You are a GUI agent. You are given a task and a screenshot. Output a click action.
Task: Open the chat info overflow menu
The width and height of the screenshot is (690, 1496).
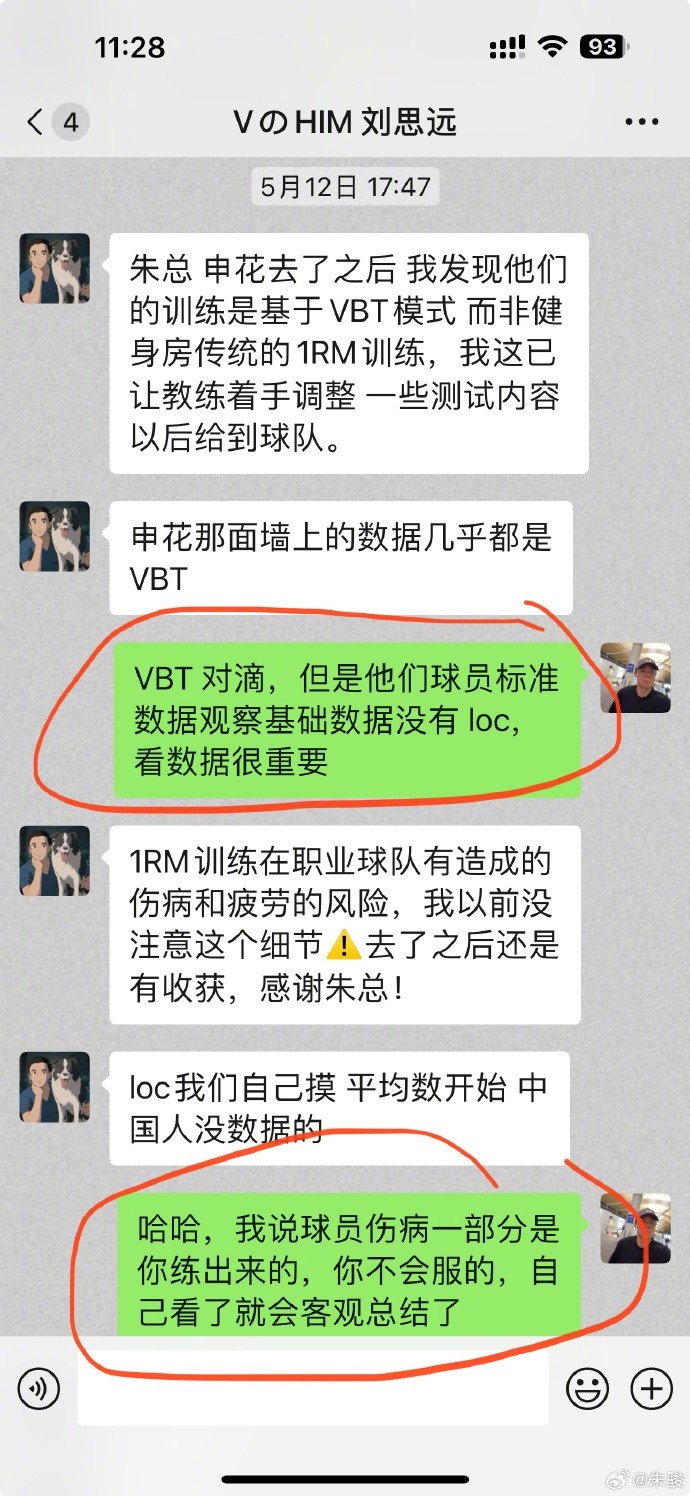[641, 122]
